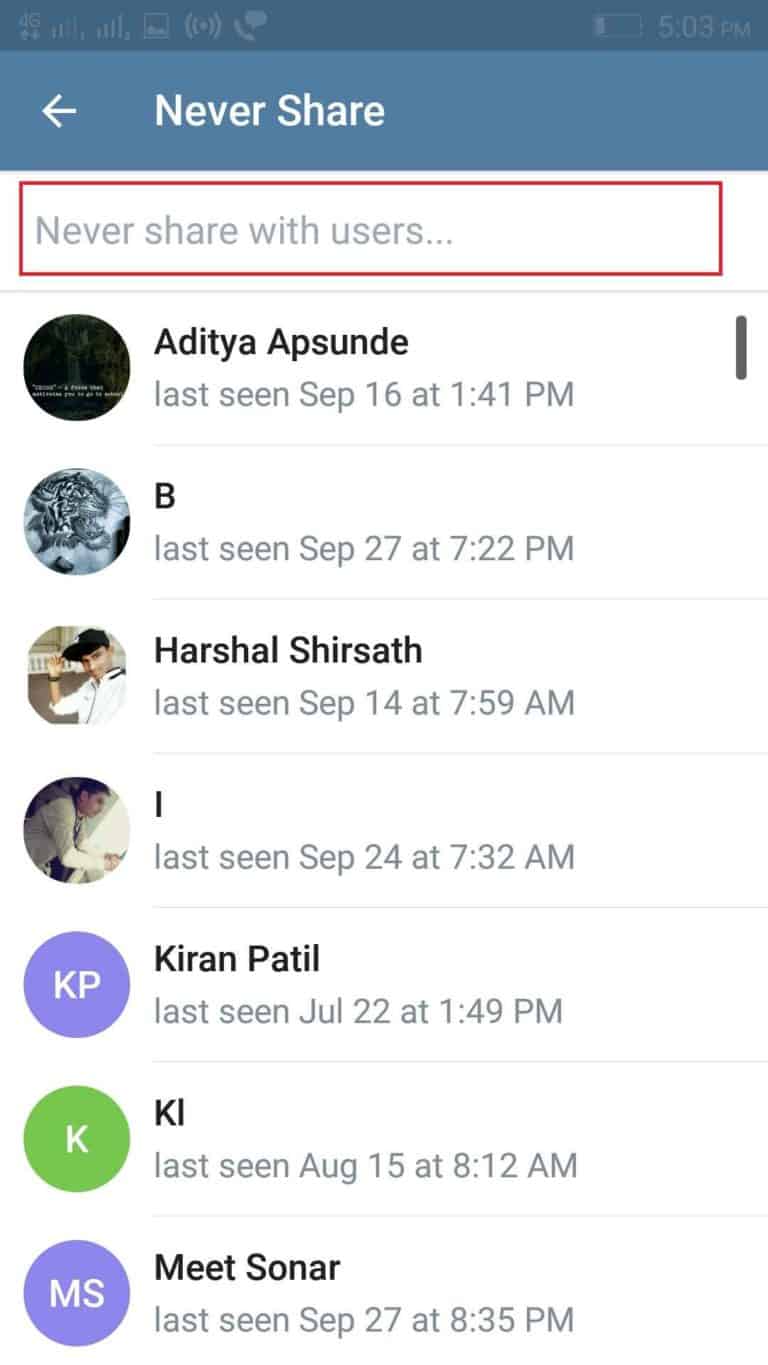Go back from Never Share screen
The image size is (768, 1365).
pos(59,111)
